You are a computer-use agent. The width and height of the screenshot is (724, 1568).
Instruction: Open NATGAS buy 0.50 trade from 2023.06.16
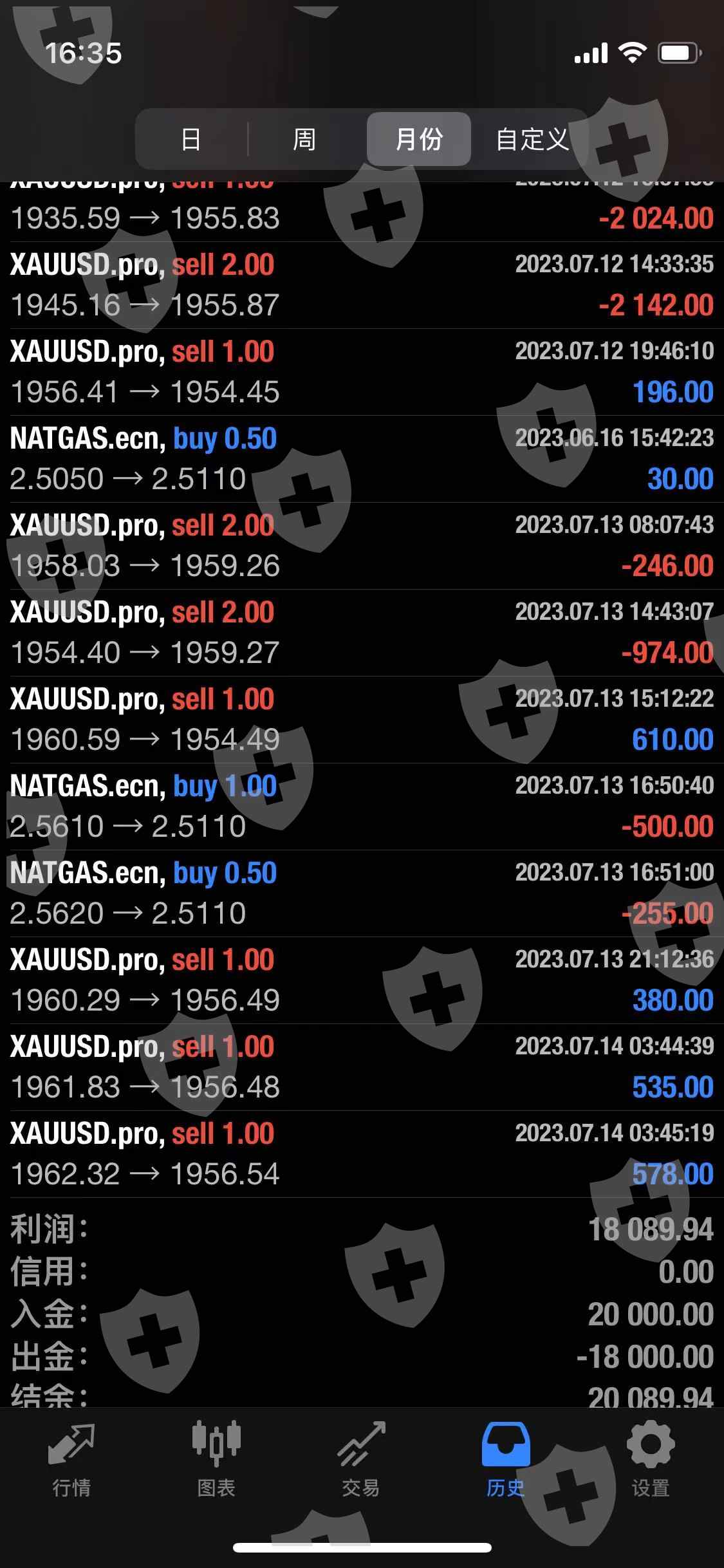(x=362, y=459)
